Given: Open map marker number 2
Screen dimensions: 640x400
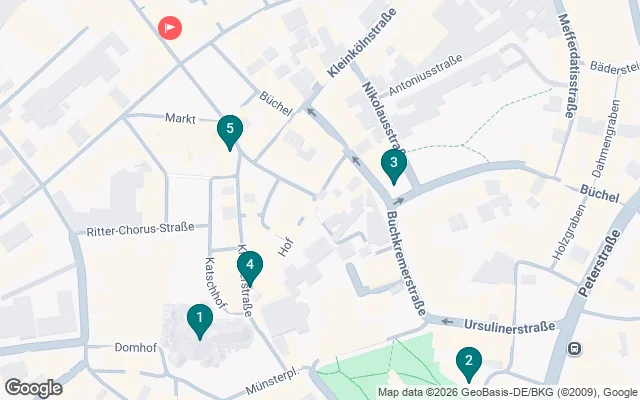Looking at the screenshot, I should pos(468,362).
